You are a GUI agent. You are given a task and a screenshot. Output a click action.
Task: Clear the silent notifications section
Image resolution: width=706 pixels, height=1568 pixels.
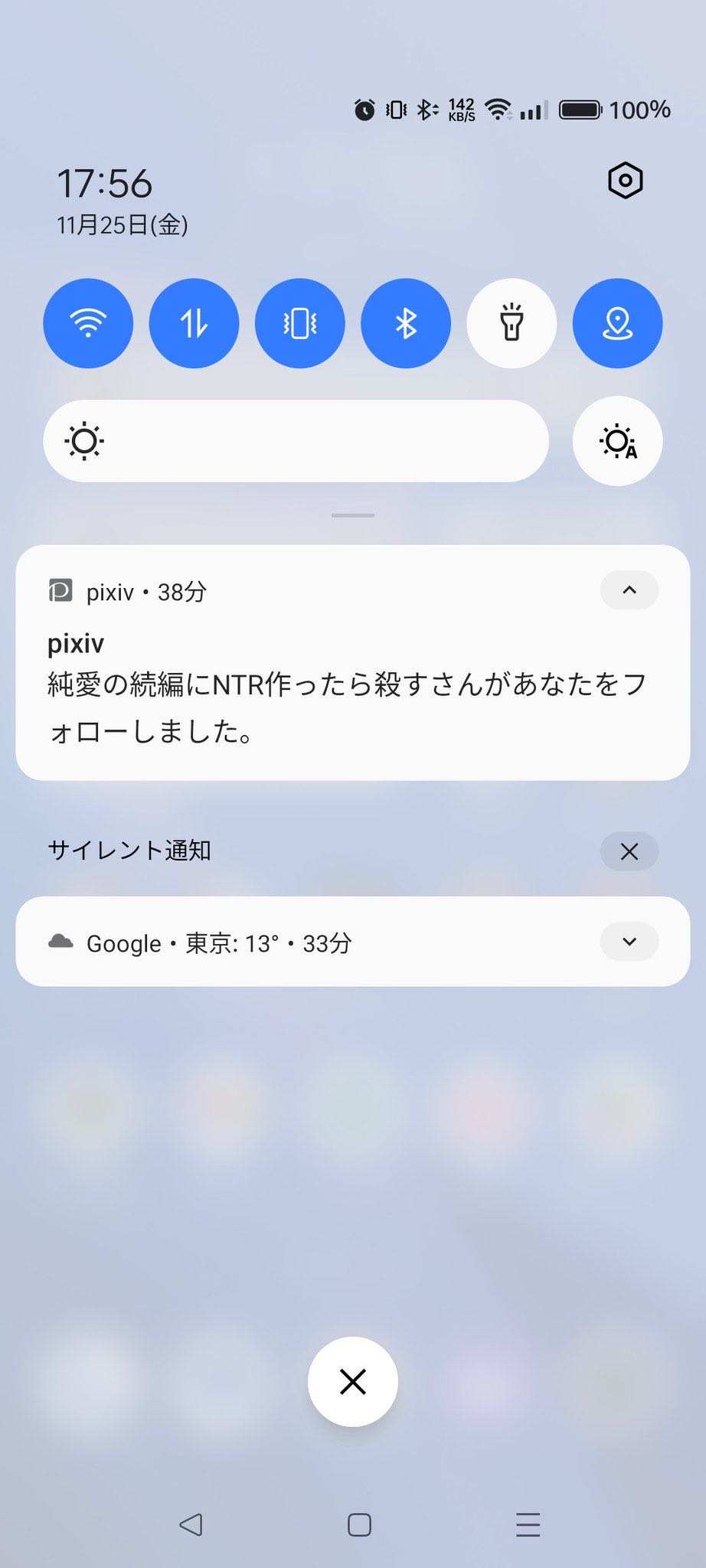point(629,851)
